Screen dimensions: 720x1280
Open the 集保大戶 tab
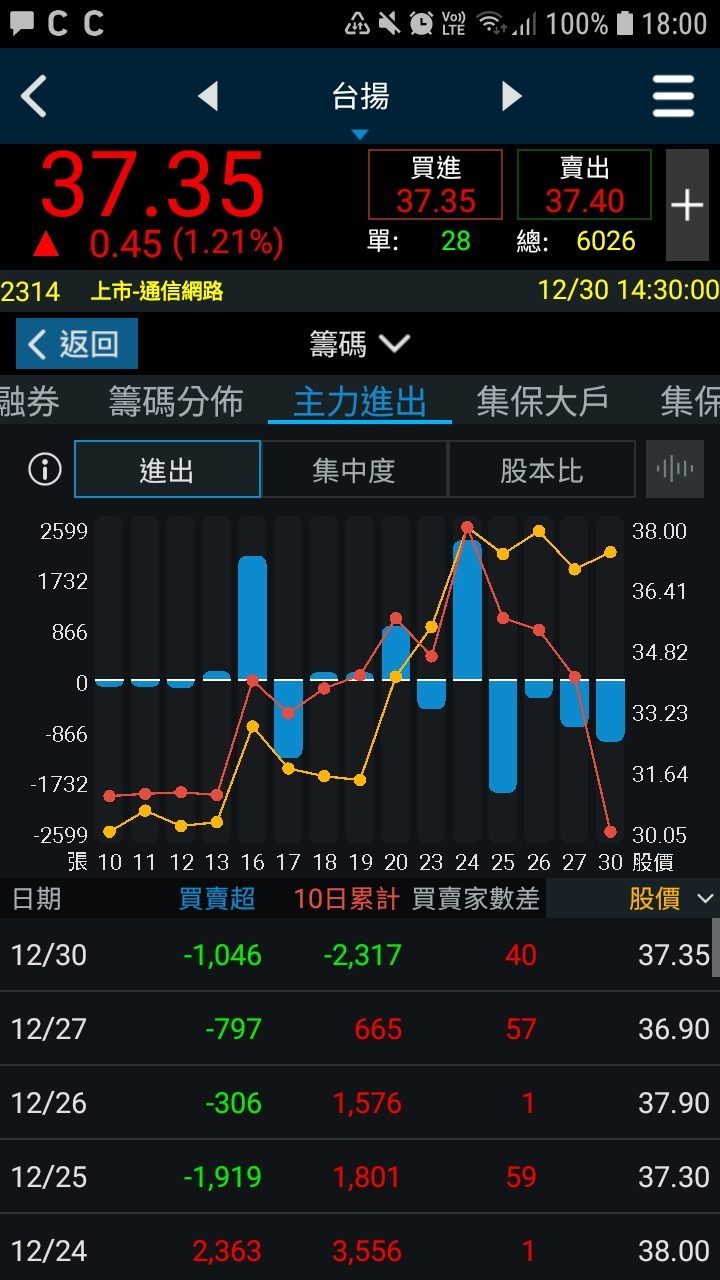click(542, 402)
